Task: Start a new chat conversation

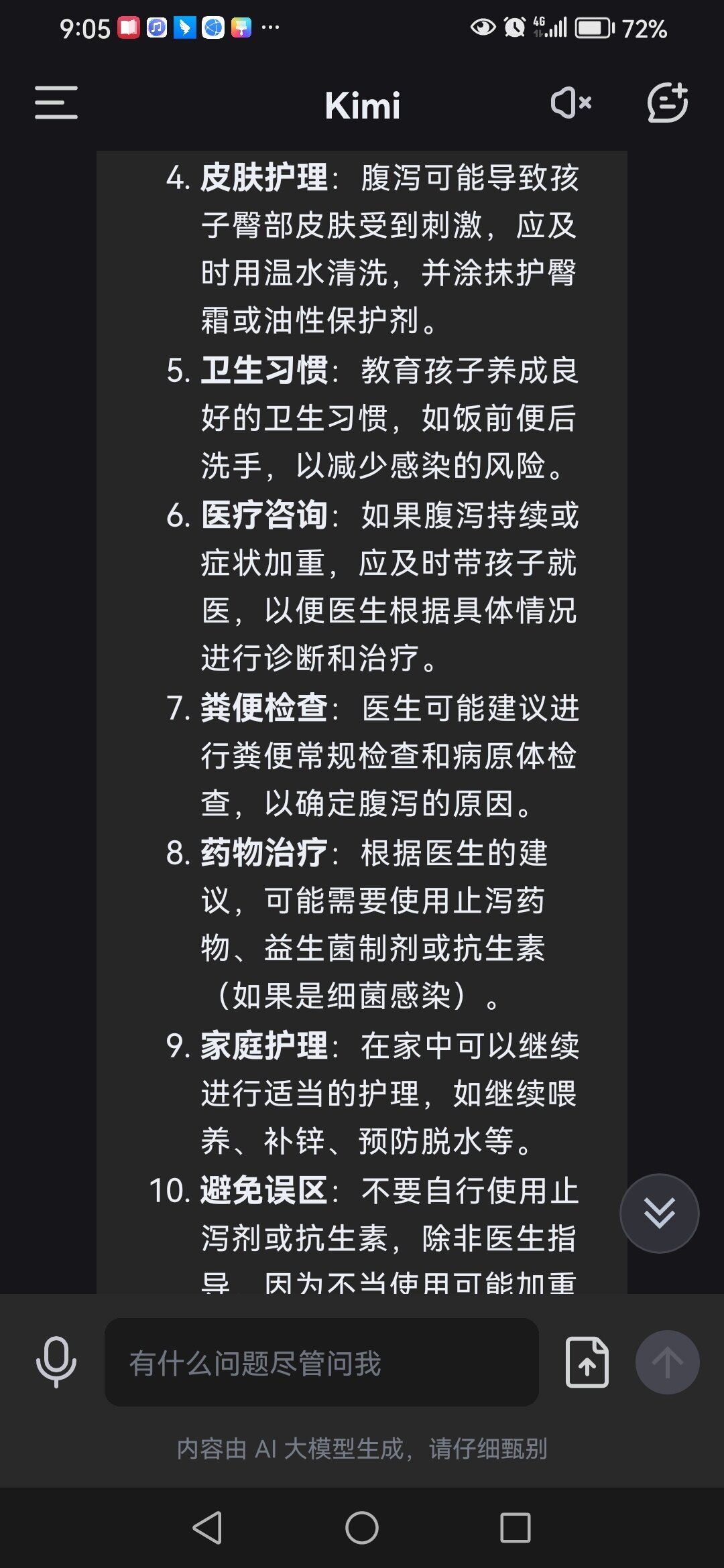Action: (668, 103)
